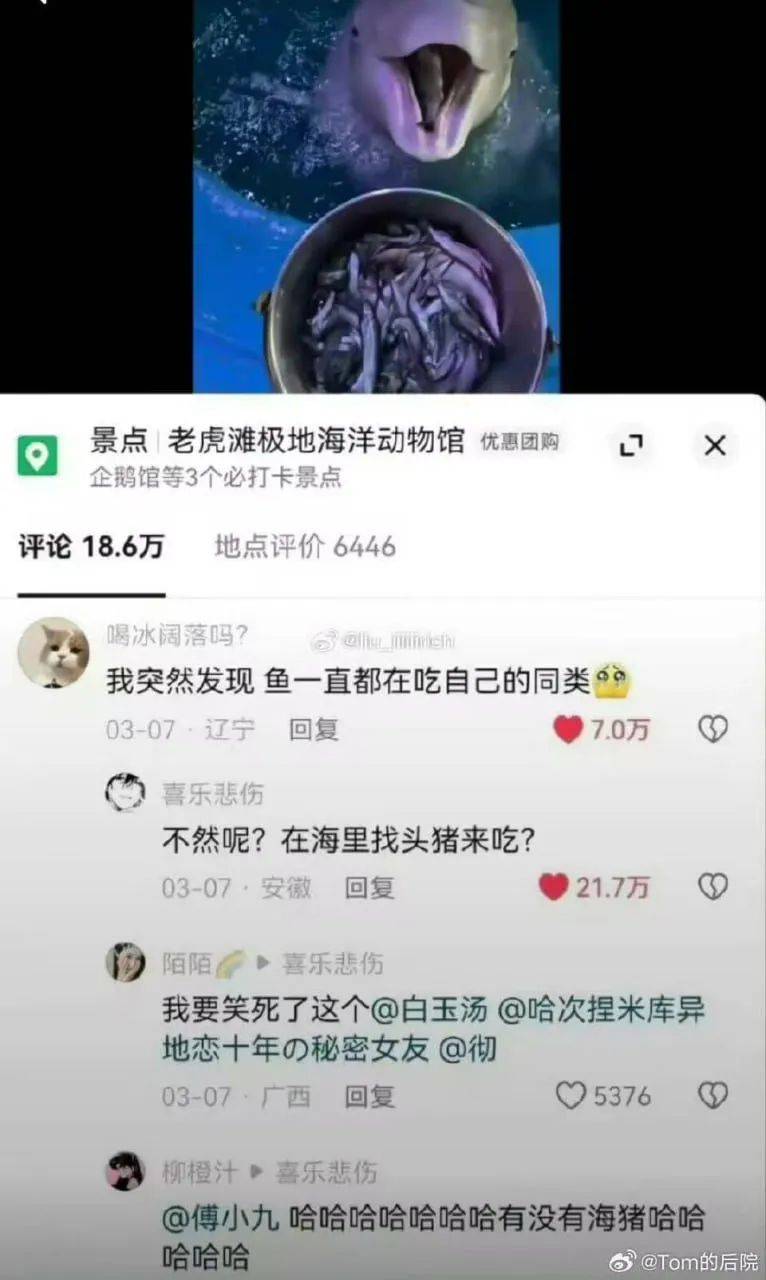766x1280 pixels.
Task: Like the comment by 喝冰阔落吗?
Action: [569, 730]
